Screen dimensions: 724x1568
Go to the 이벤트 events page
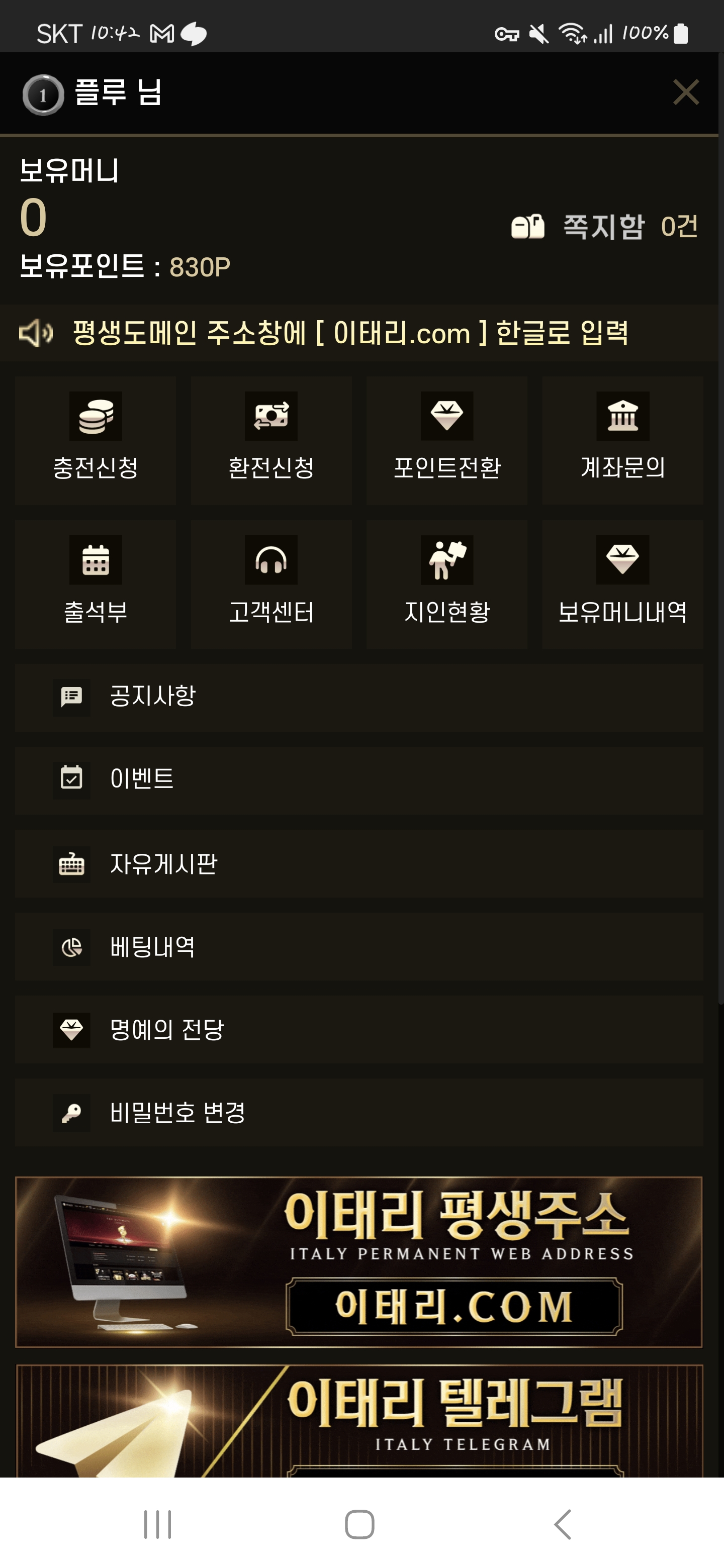(x=358, y=780)
